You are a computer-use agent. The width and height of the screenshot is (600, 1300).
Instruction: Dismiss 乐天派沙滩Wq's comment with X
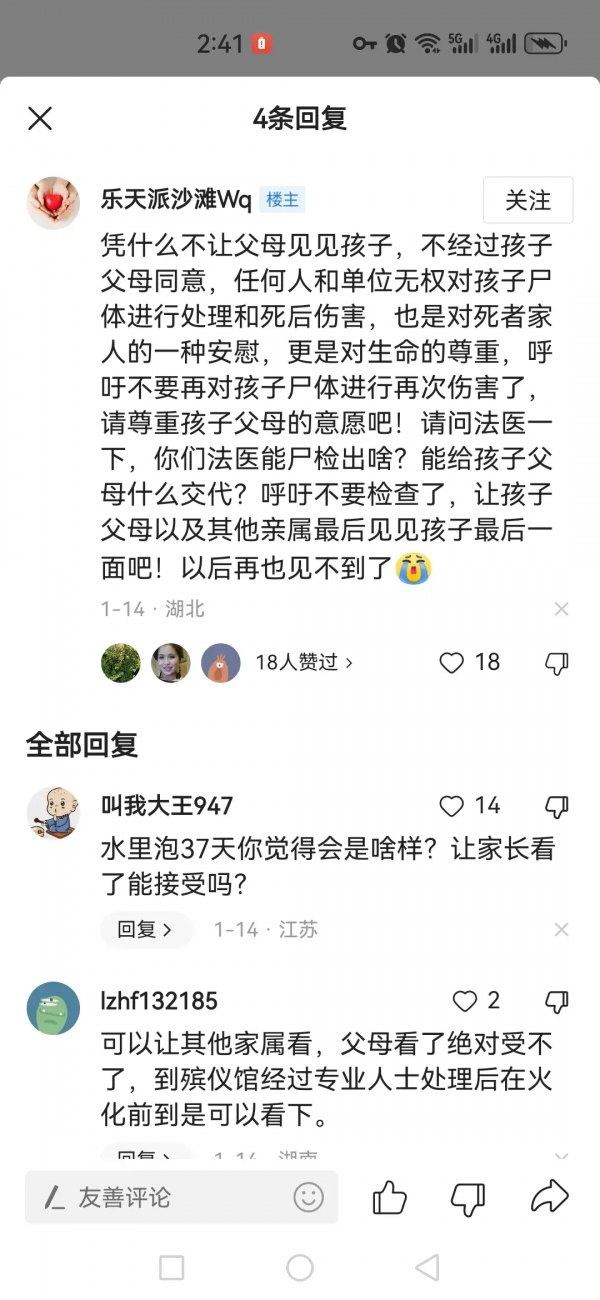[562, 609]
